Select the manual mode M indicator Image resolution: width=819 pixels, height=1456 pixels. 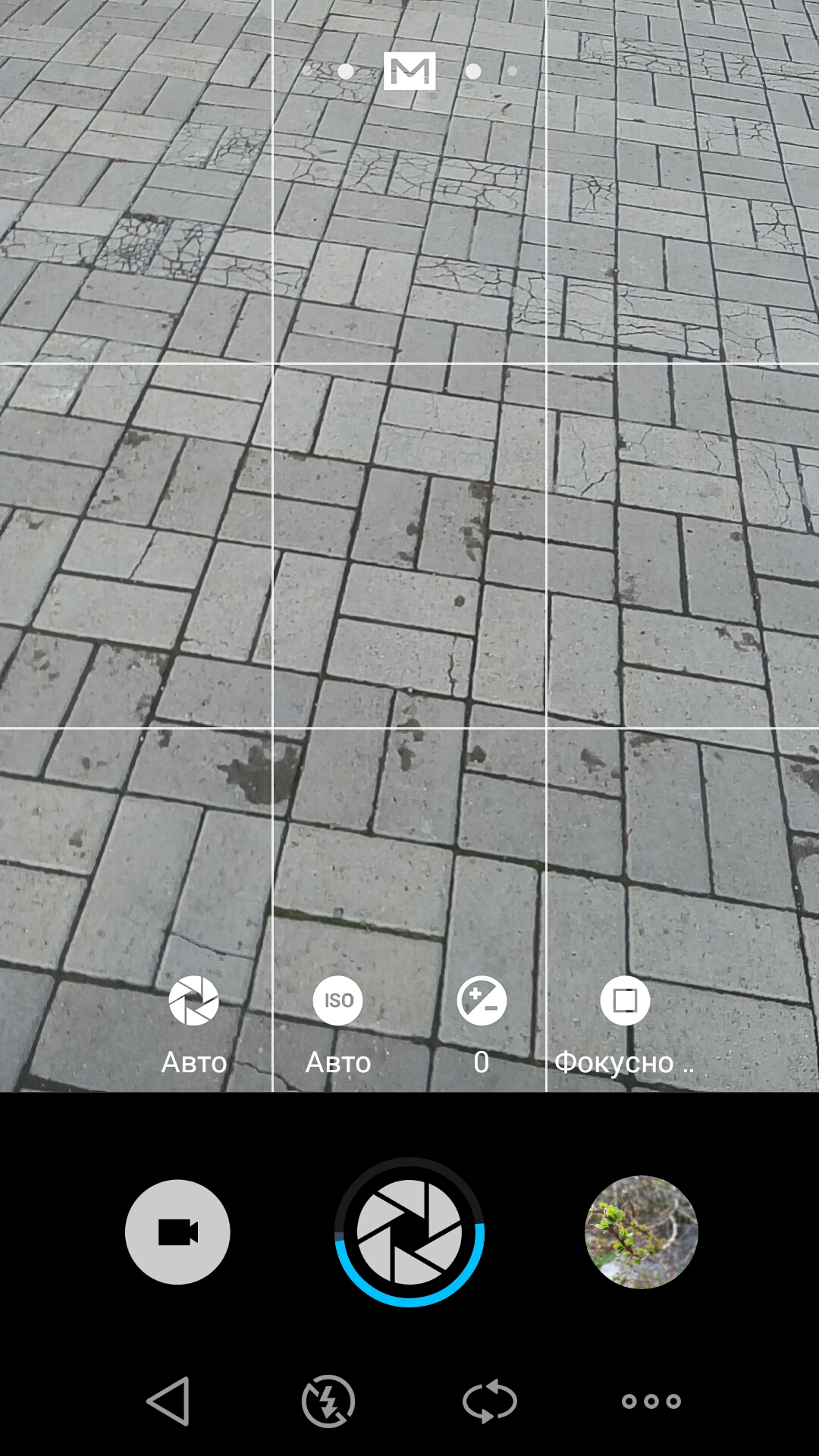point(409,71)
